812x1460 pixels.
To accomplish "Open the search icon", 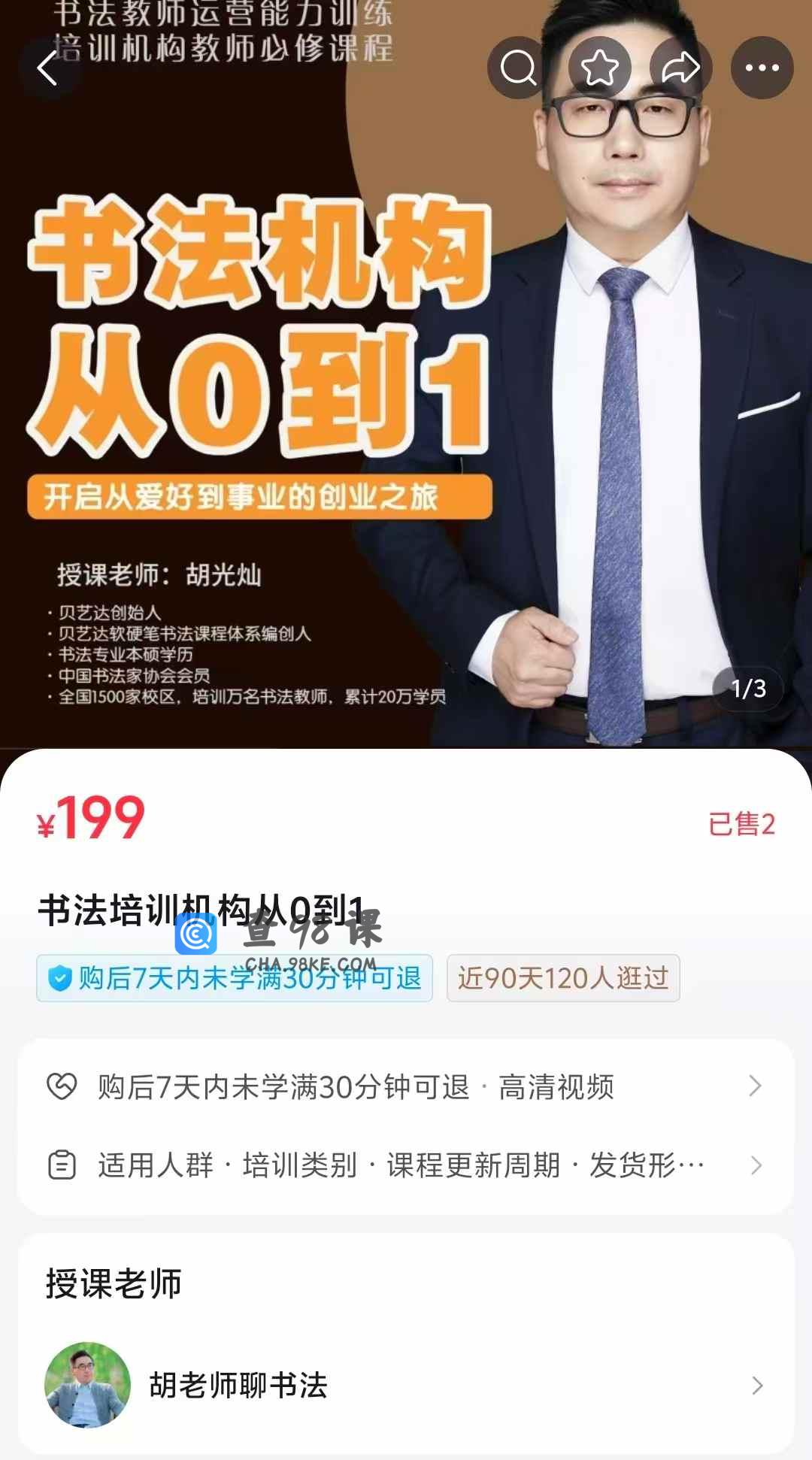I will [x=518, y=68].
